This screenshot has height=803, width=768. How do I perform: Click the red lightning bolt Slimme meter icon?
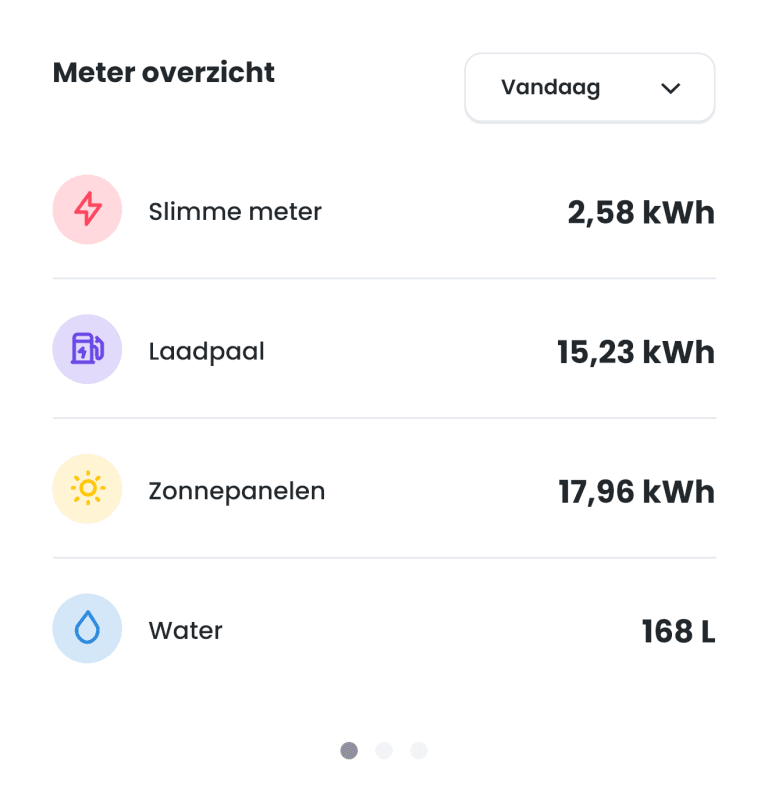click(x=87, y=210)
